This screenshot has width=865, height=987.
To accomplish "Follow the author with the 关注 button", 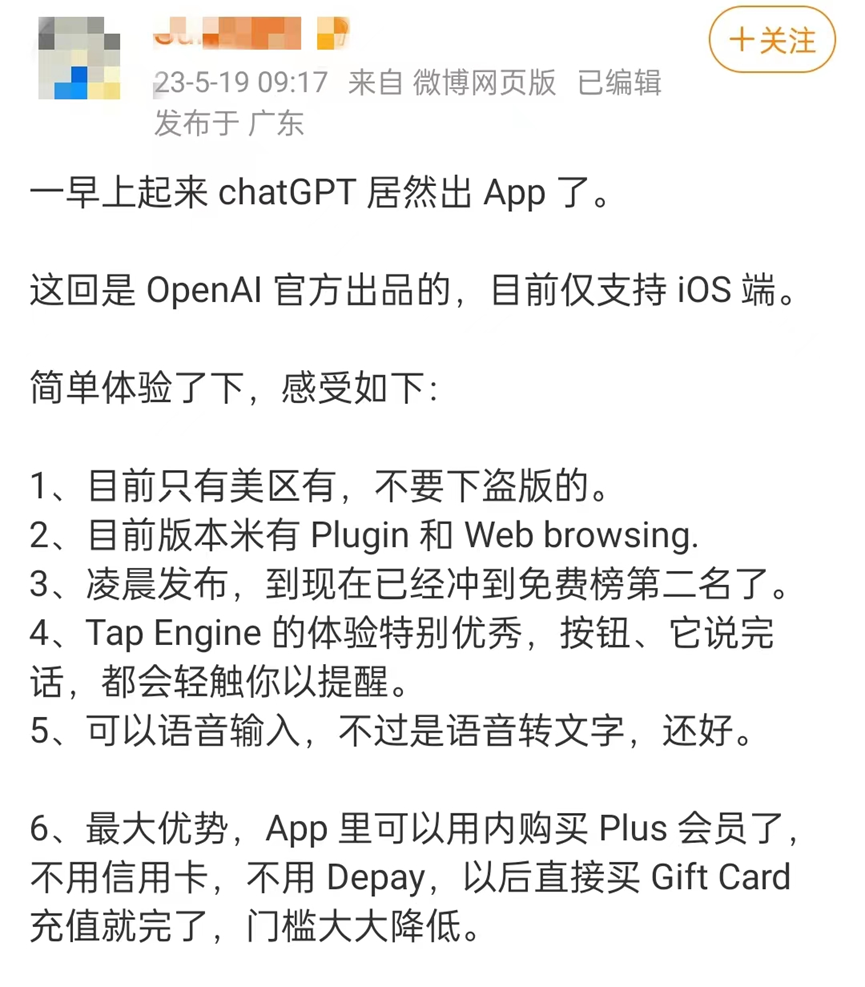I will pyautogui.click(x=772, y=41).
